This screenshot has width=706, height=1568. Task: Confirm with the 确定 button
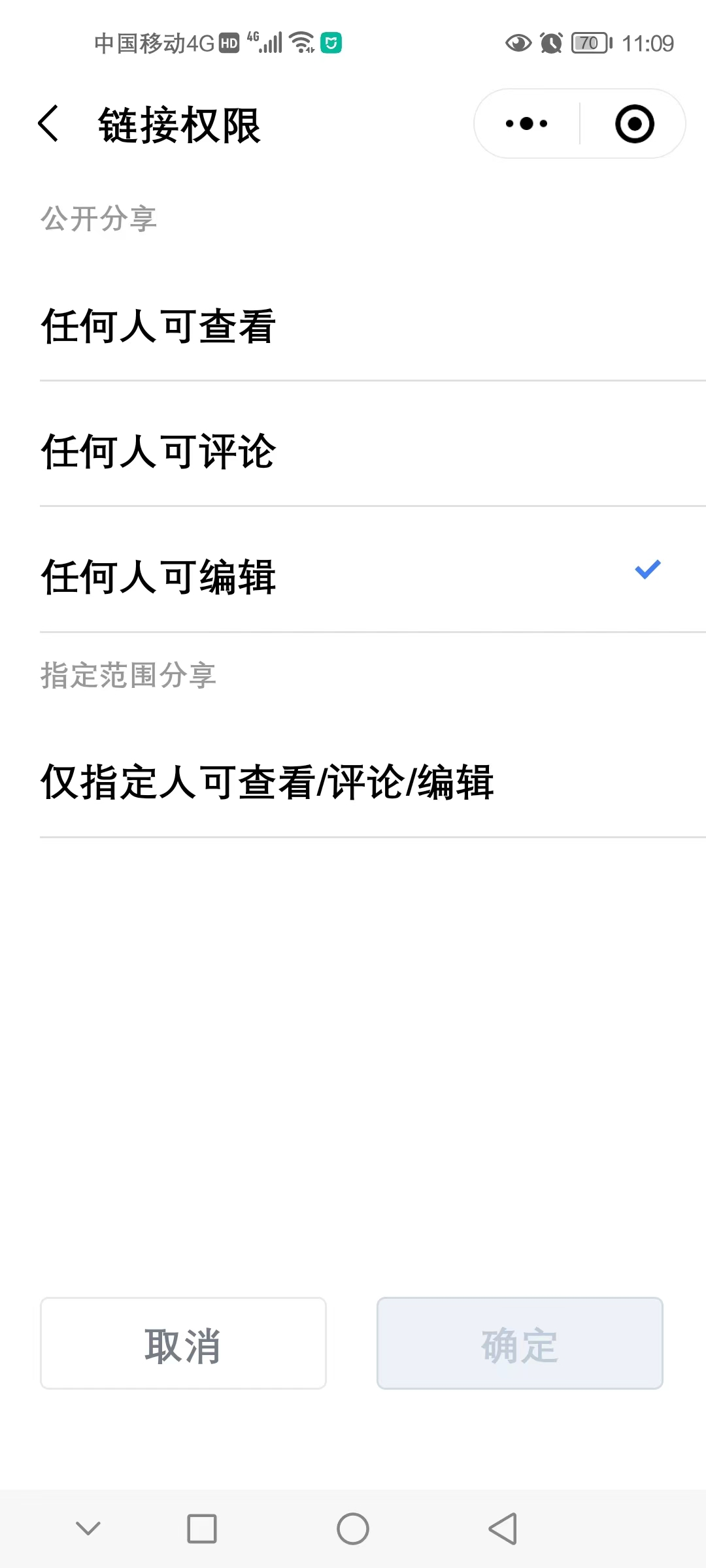[520, 1343]
